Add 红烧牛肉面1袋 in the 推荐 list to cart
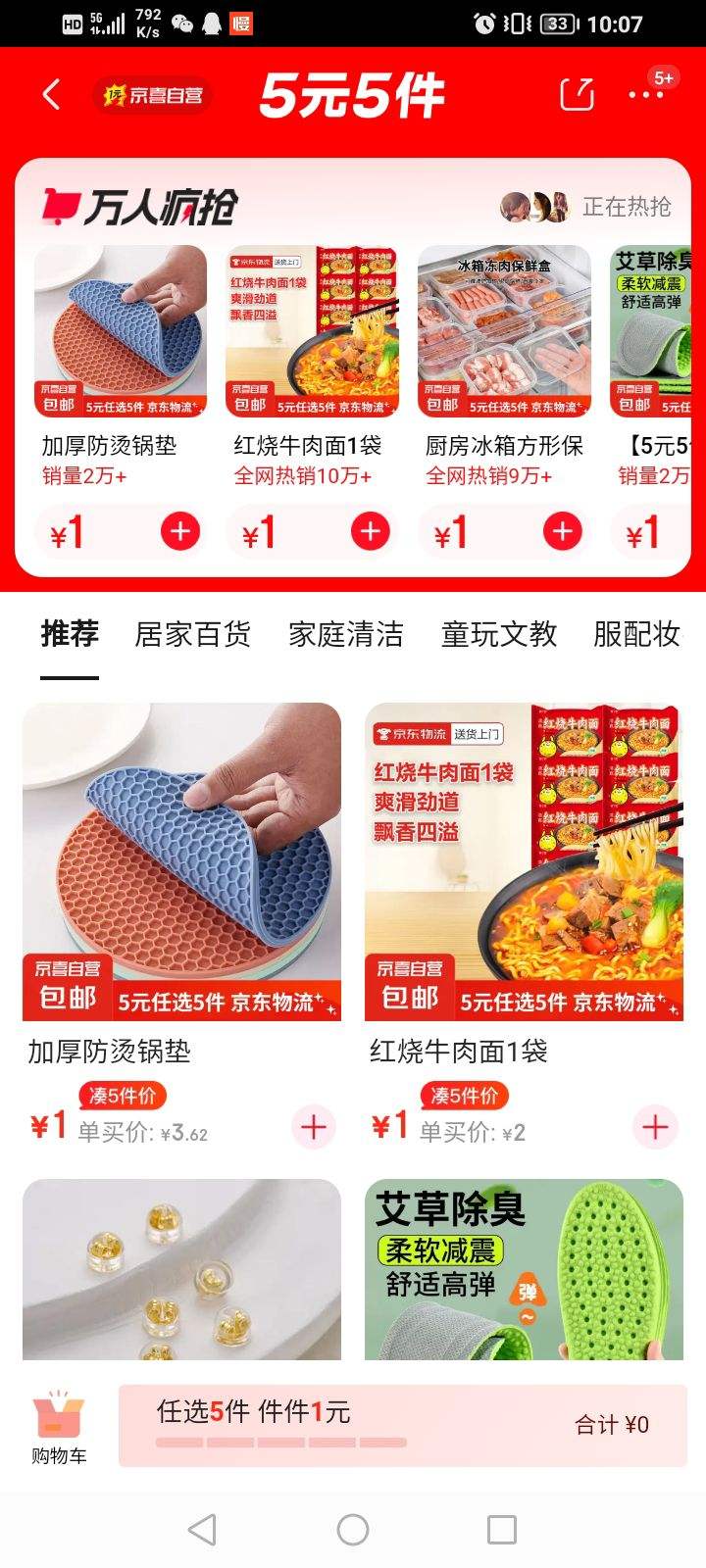The image size is (706, 1568). (x=655, y=1127)
